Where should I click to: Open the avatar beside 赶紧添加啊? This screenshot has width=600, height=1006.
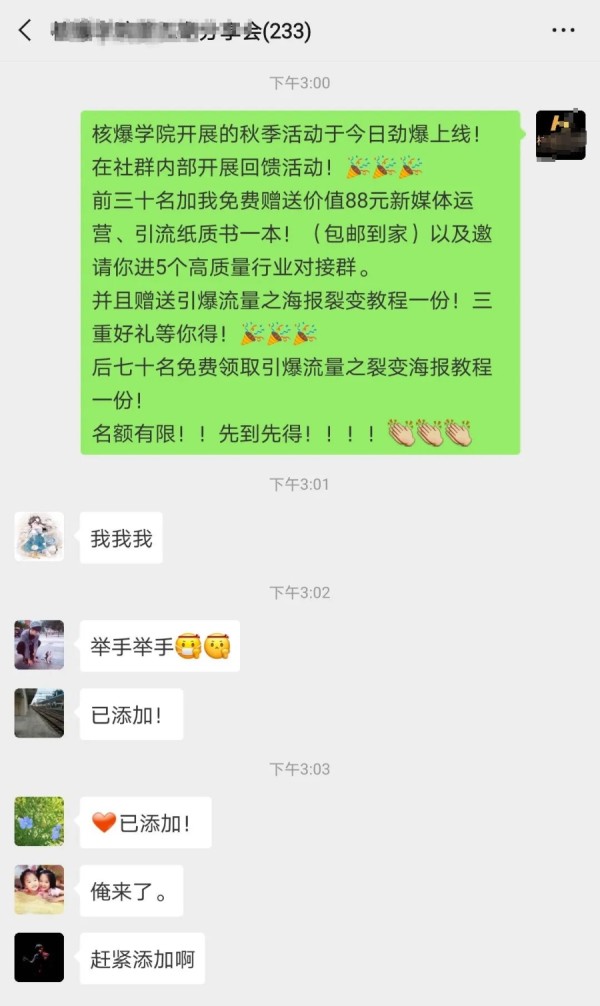point(39,958)
